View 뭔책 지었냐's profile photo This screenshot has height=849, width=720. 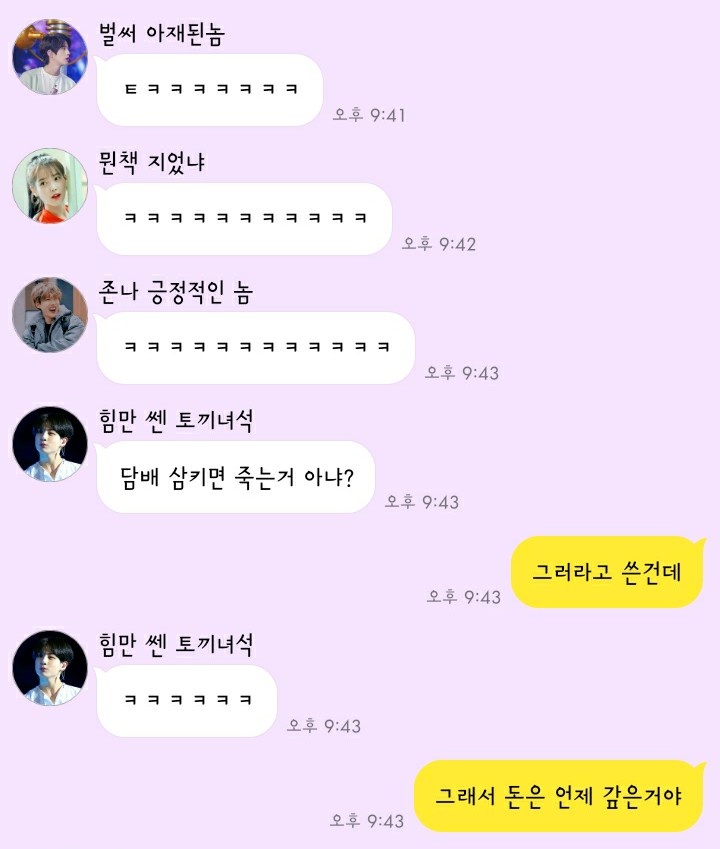pos(50,186)
